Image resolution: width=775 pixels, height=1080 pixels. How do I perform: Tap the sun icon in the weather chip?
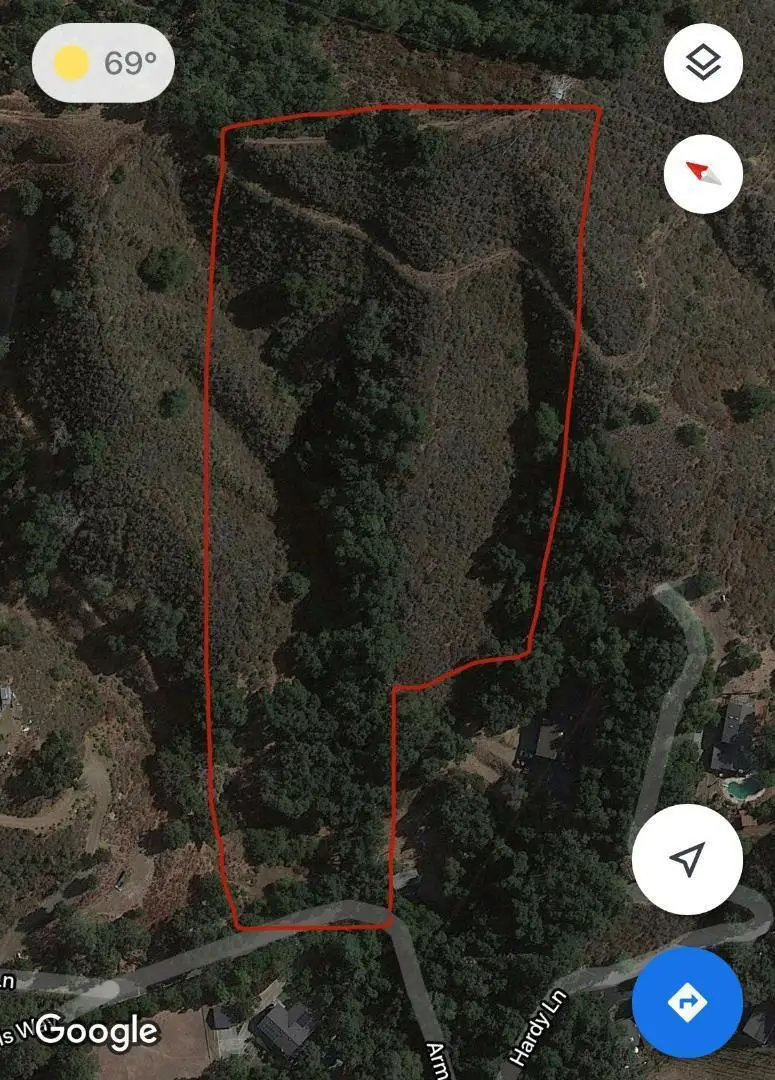70,63
